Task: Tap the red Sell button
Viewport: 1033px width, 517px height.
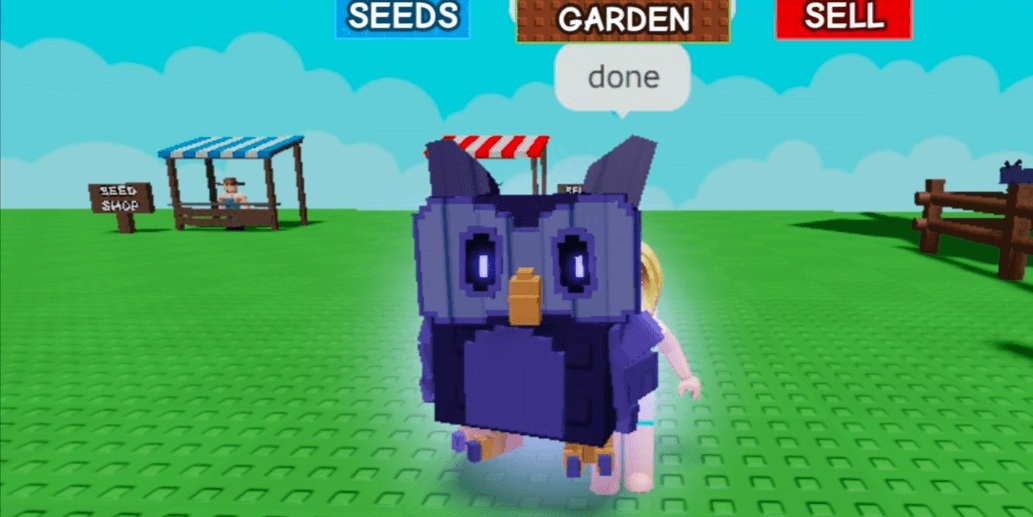Action: tap(843, 17)
